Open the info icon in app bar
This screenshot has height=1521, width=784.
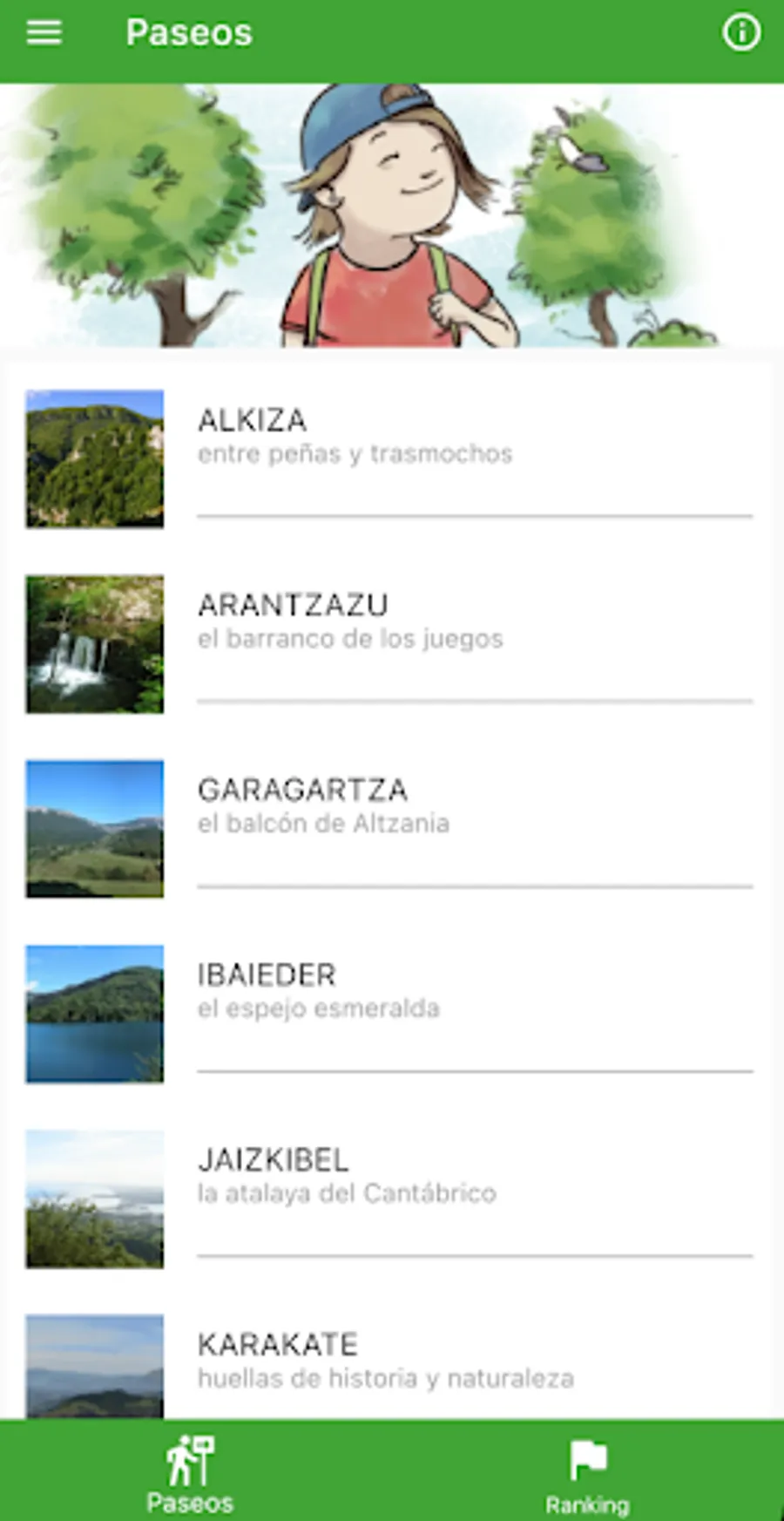coord(741,33)
